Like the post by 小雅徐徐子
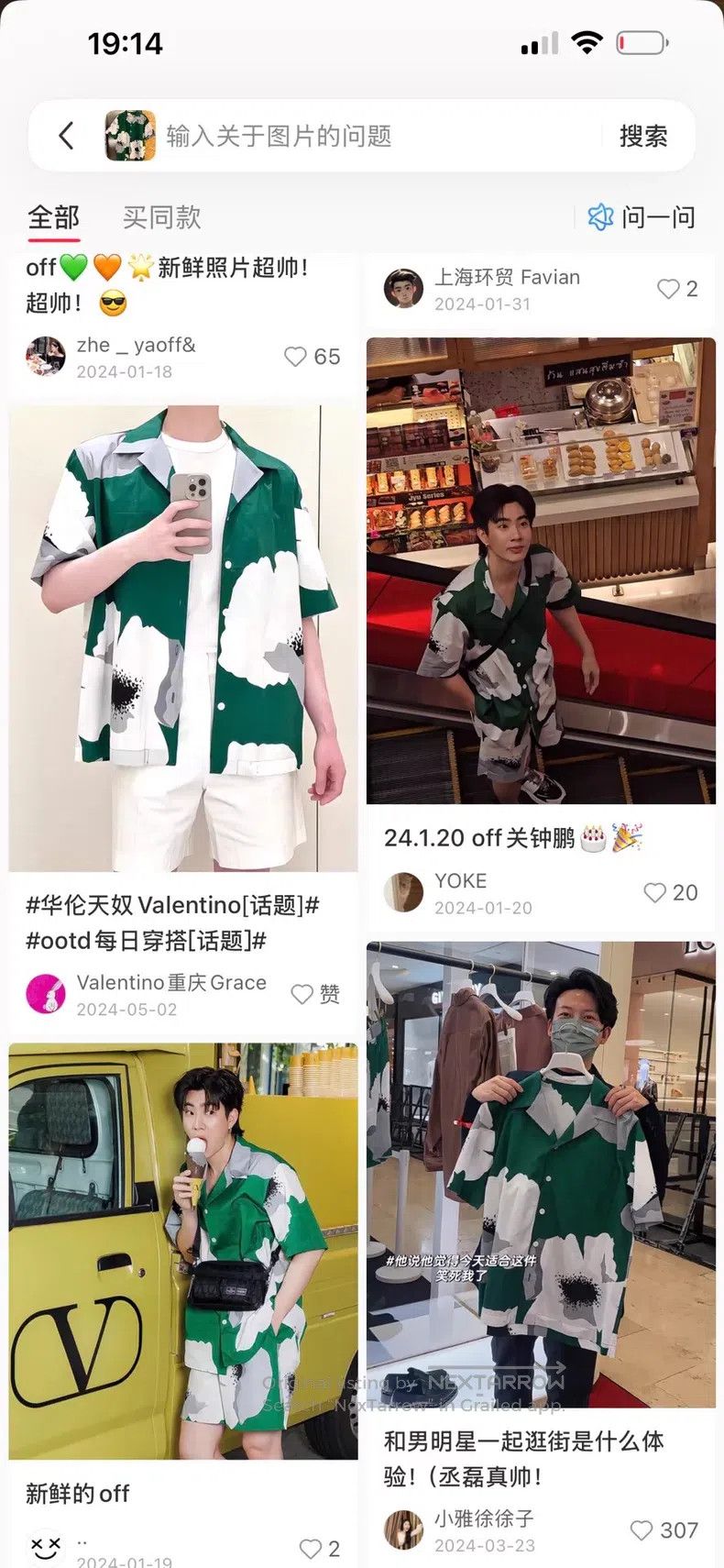724x1568 pixels. click(x=664, y=1530)
